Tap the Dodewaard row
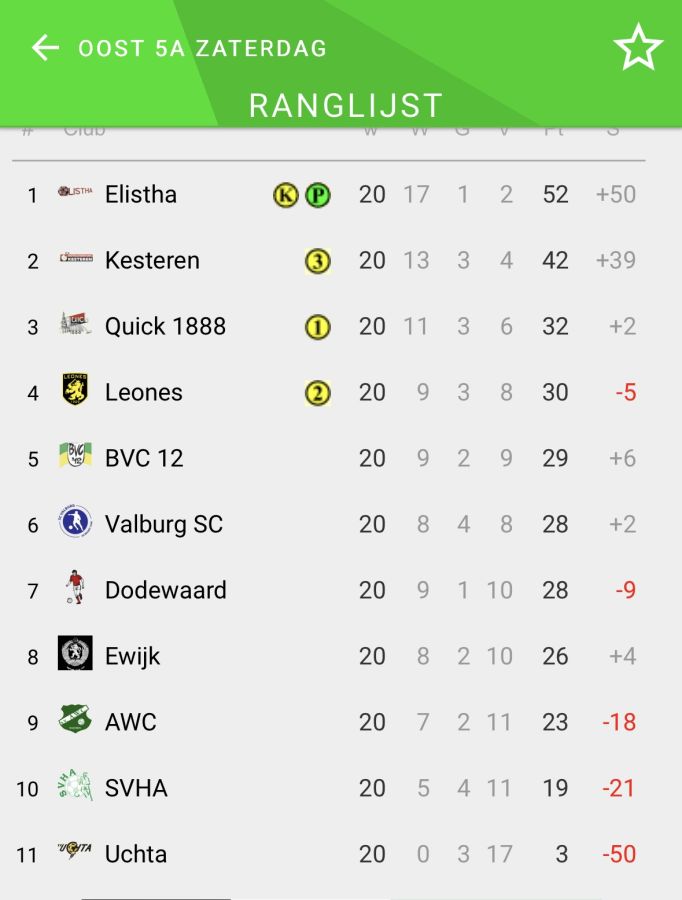682x900 pixels. 165,590
